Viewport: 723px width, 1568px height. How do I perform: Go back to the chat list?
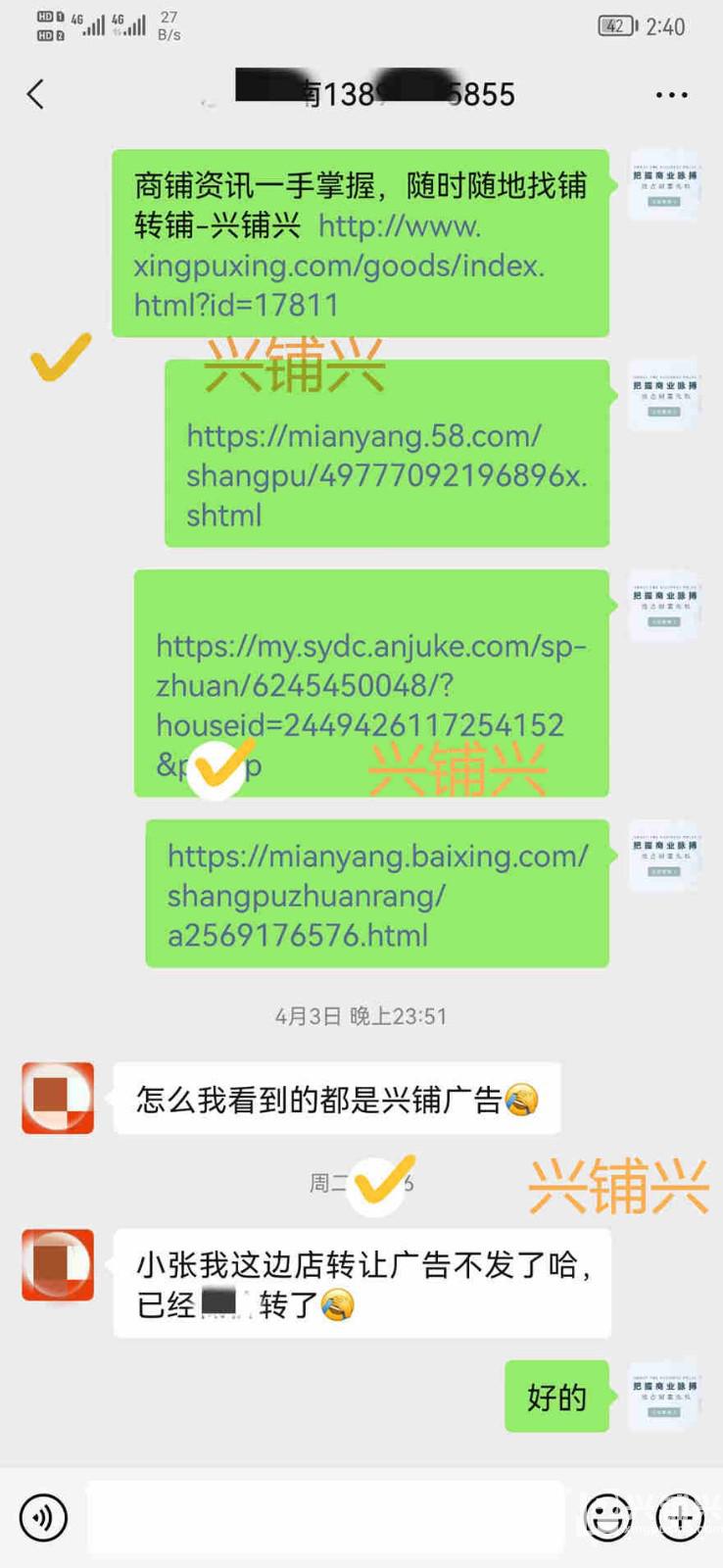(35, 94)
